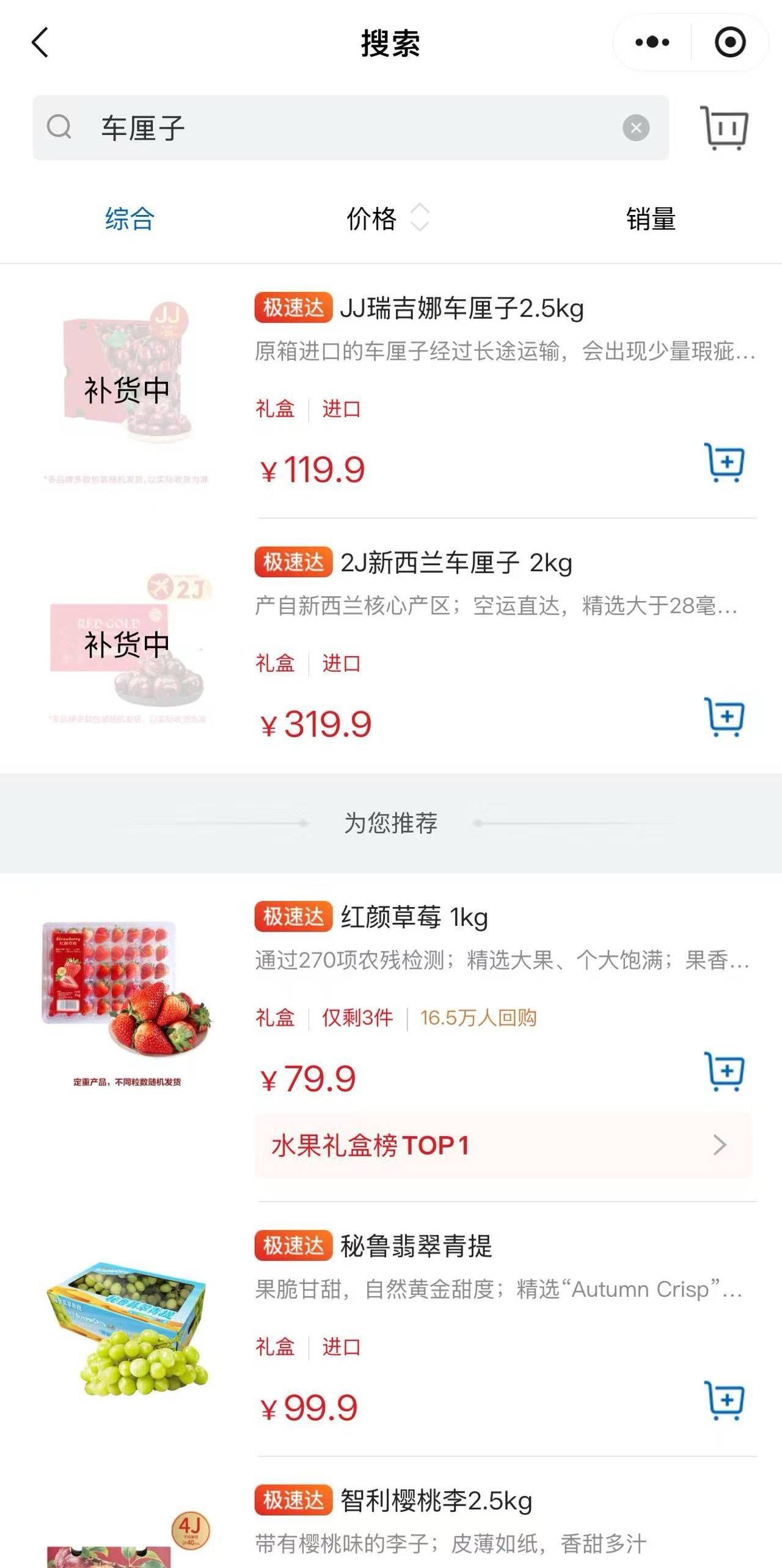Tap the magnifier icon in search bar
This screenshot has height=1568, width=782.
pyautogui.click(x=59, y=128)
